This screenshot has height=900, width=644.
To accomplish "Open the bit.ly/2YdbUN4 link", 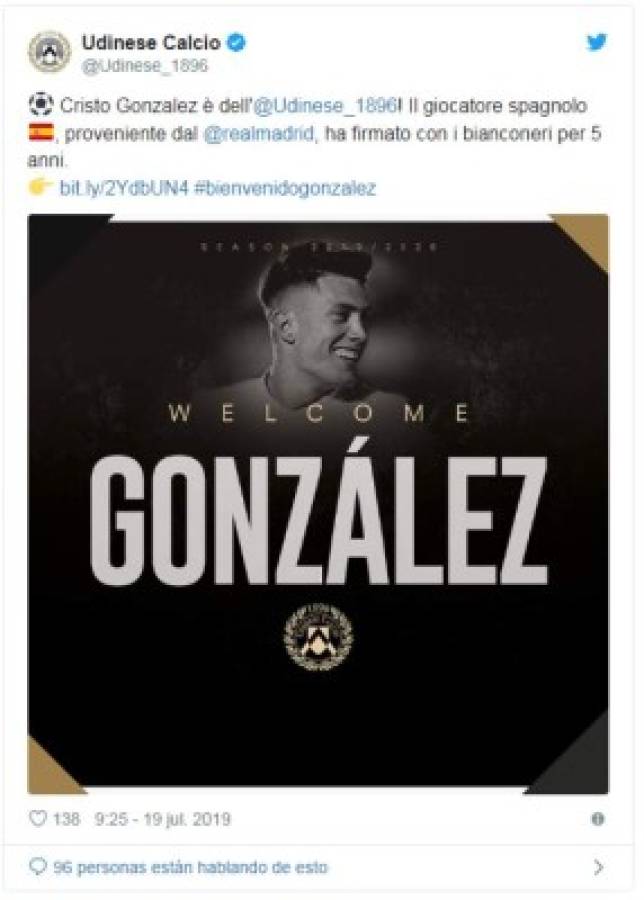I will click(111, 188).
